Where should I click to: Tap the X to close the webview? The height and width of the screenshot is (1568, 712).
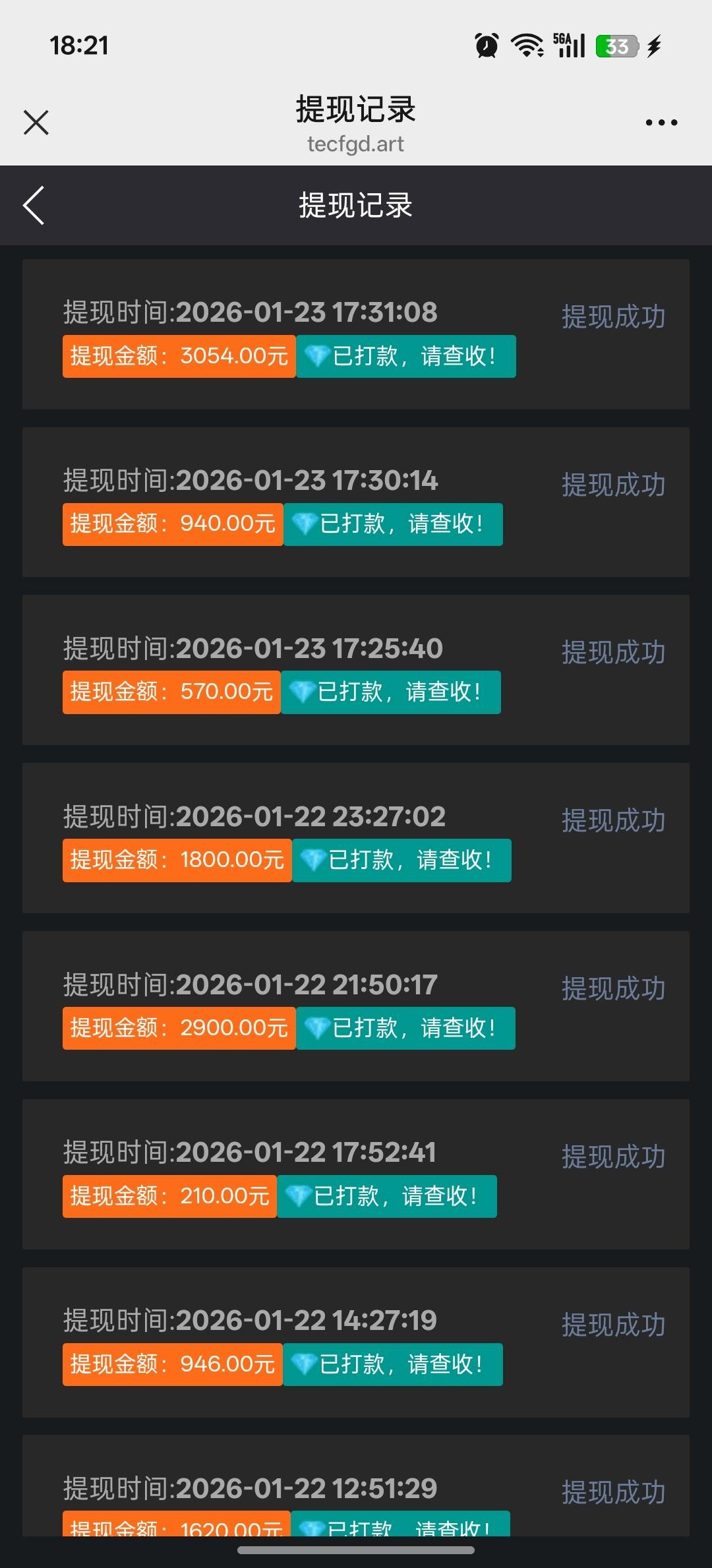[x=36, y=121]
